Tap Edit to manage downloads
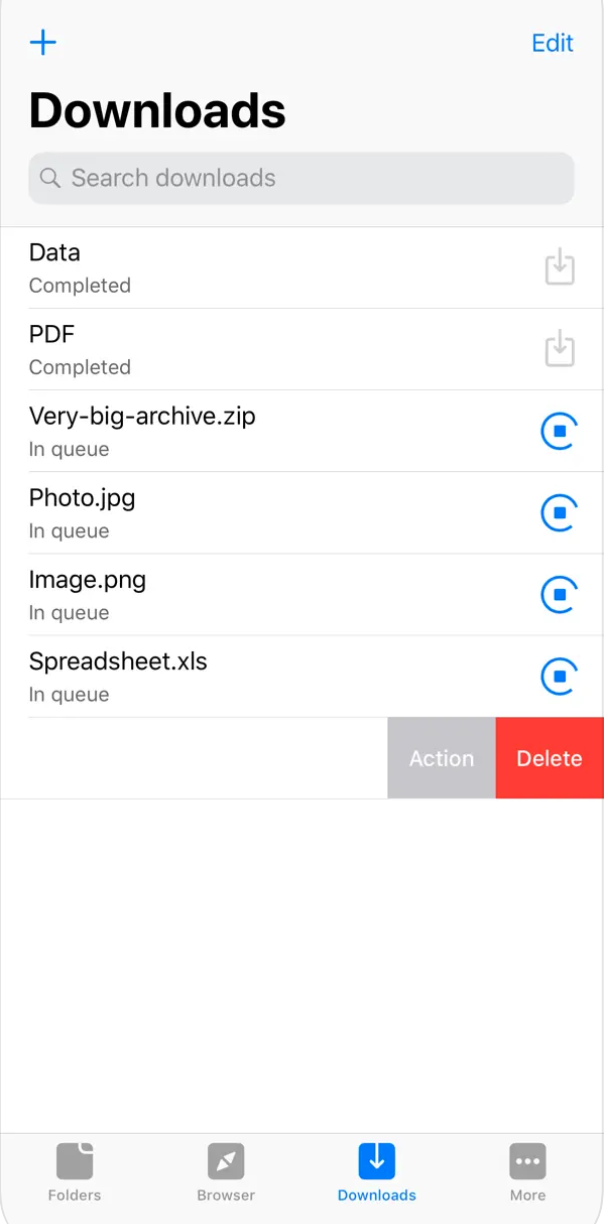 click(x=552, y=43)
